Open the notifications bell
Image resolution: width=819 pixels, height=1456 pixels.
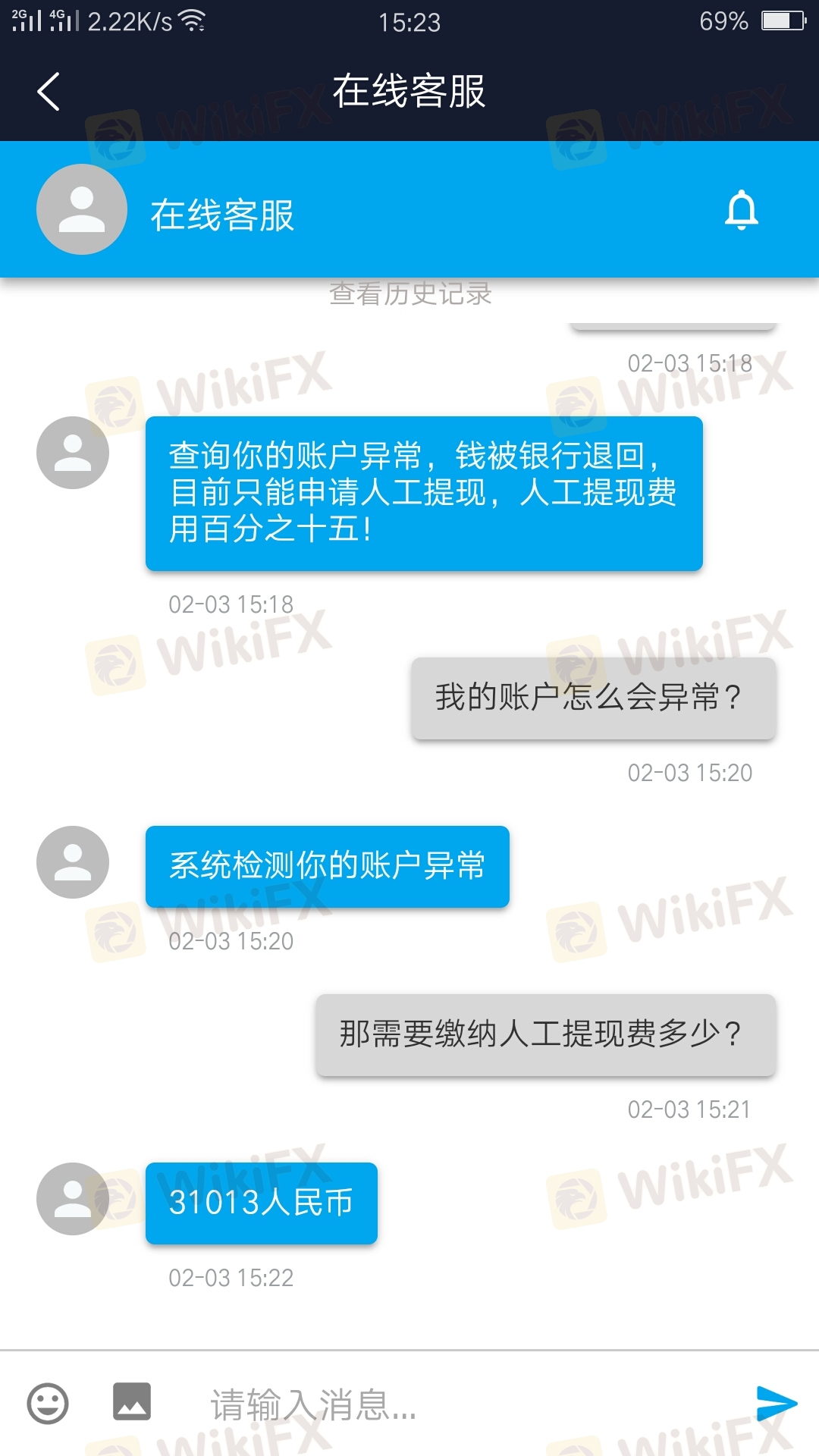pyautogui.click(x=742, y=210)
